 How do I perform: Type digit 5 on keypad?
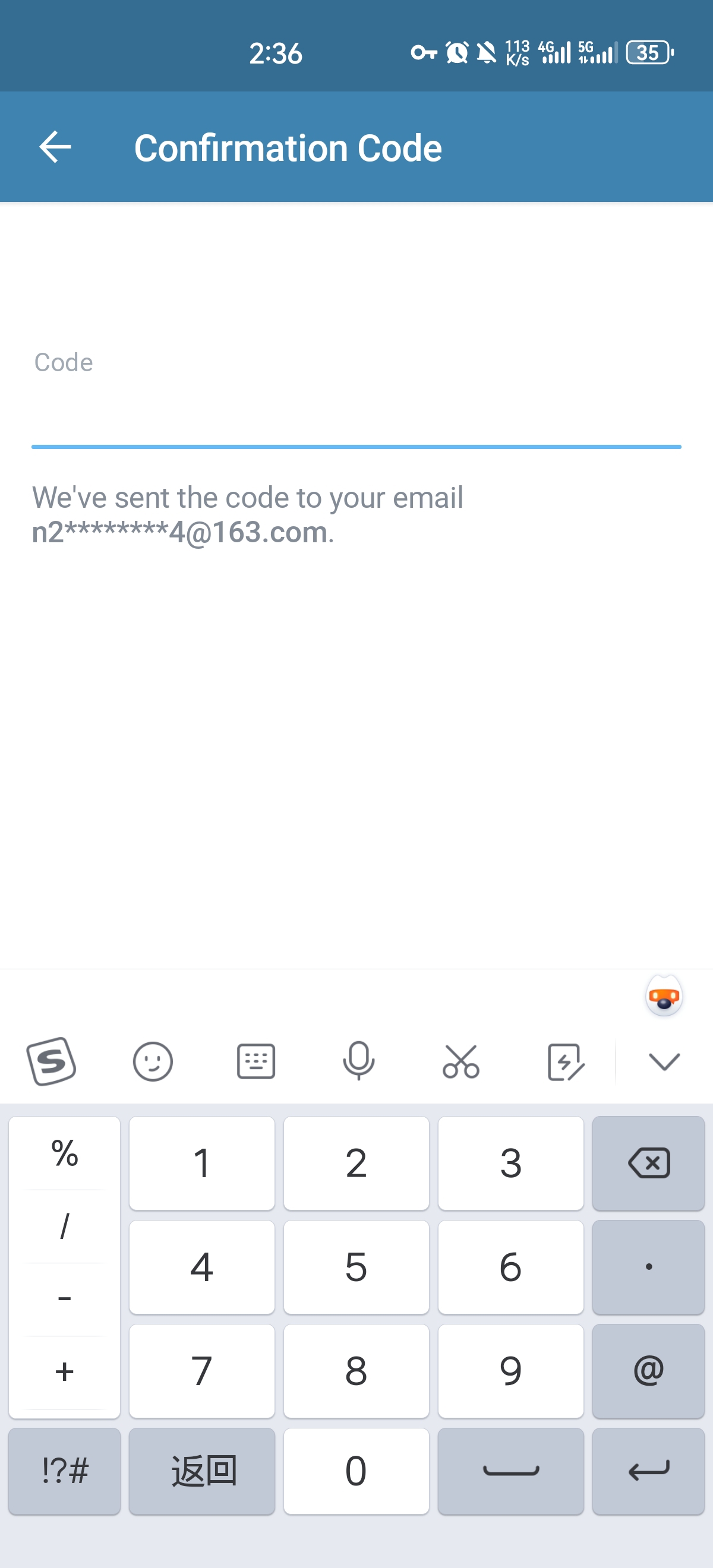click(x=356, y=1267)
